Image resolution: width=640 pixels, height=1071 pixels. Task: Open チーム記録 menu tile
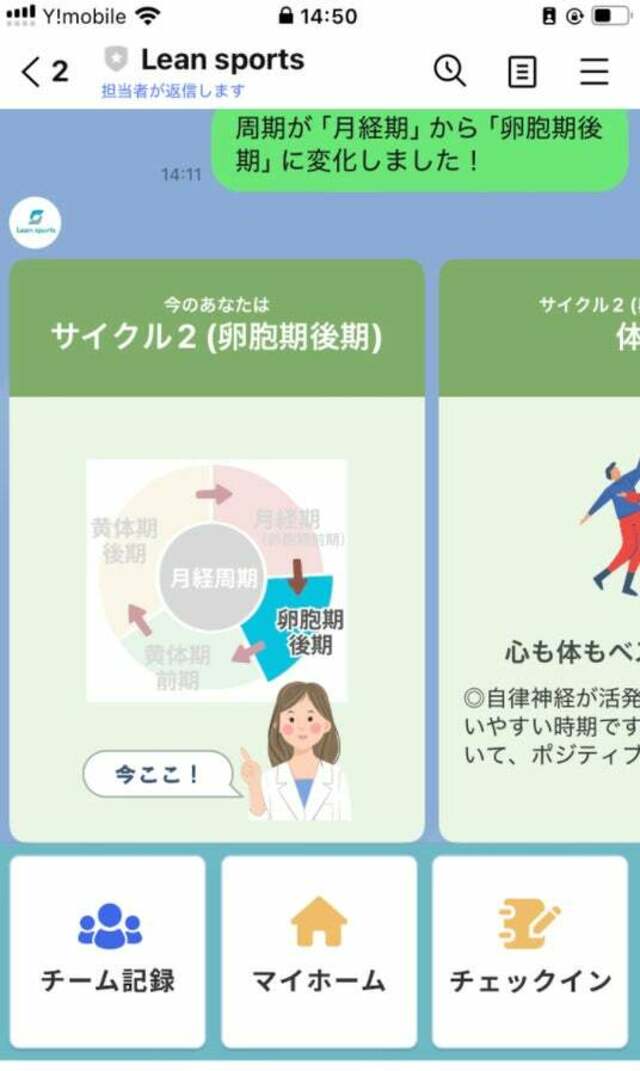[x=108, y=950]
